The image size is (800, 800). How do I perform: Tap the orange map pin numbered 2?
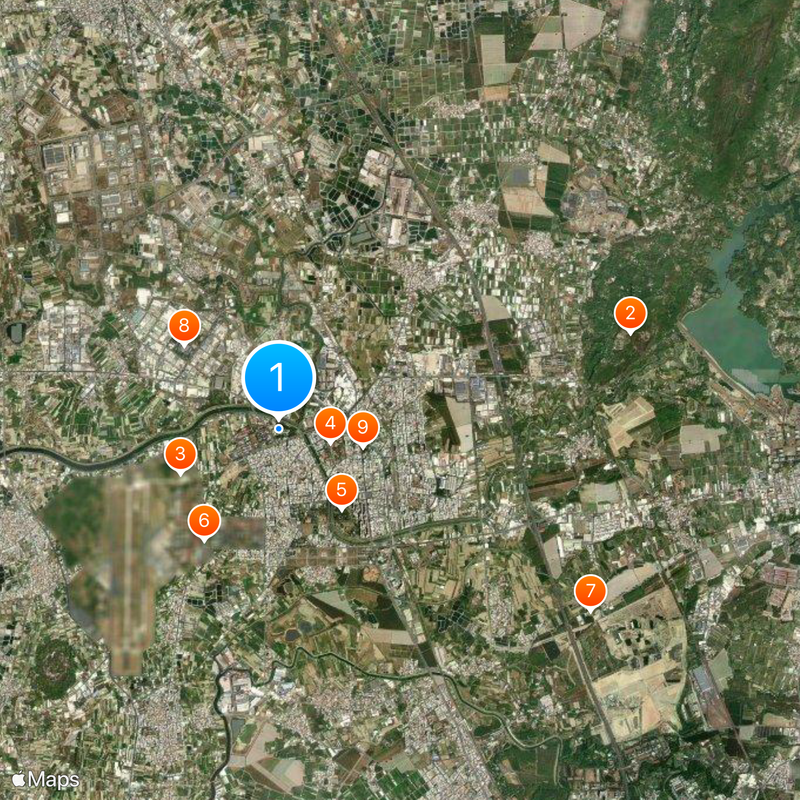(630, 314)
